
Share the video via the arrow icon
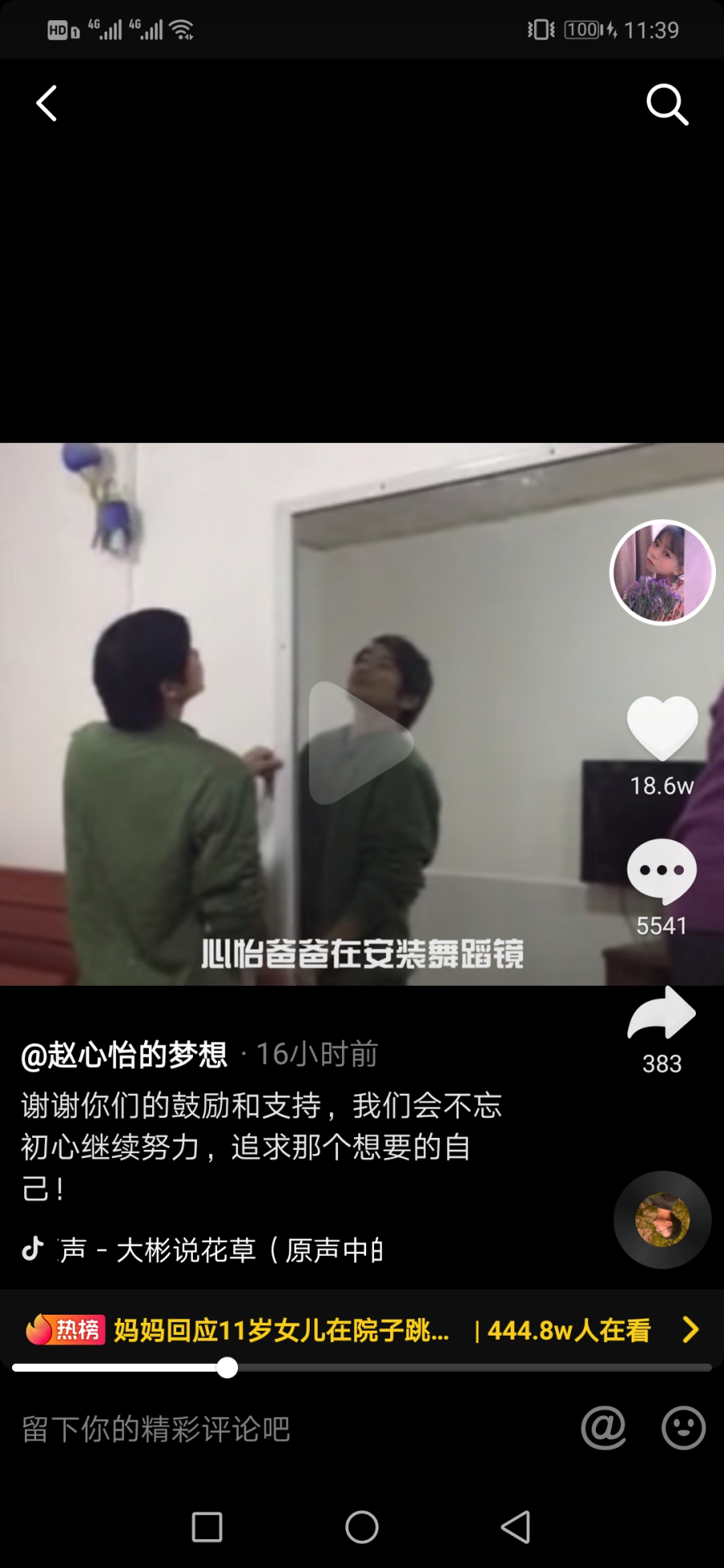pos(662,1015)
